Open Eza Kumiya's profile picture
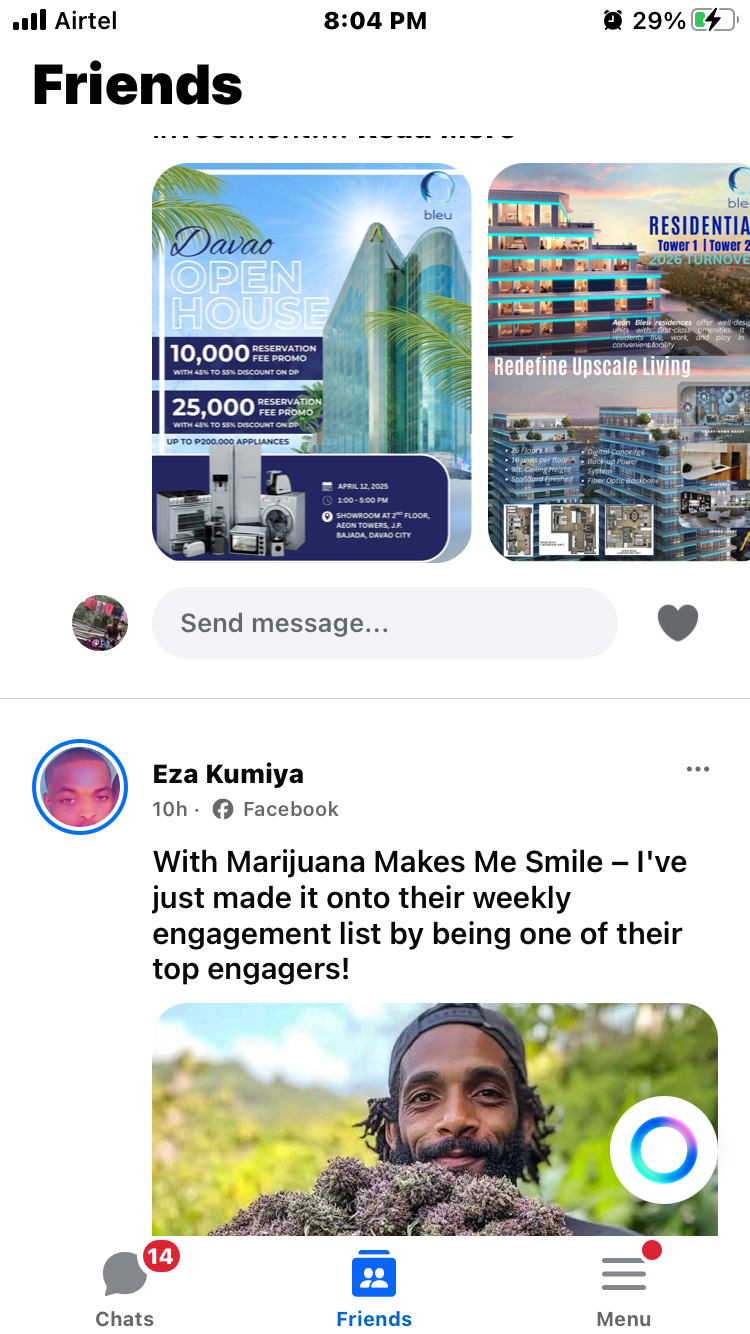This screenshot has width=750, height=1334. point(80,788)
